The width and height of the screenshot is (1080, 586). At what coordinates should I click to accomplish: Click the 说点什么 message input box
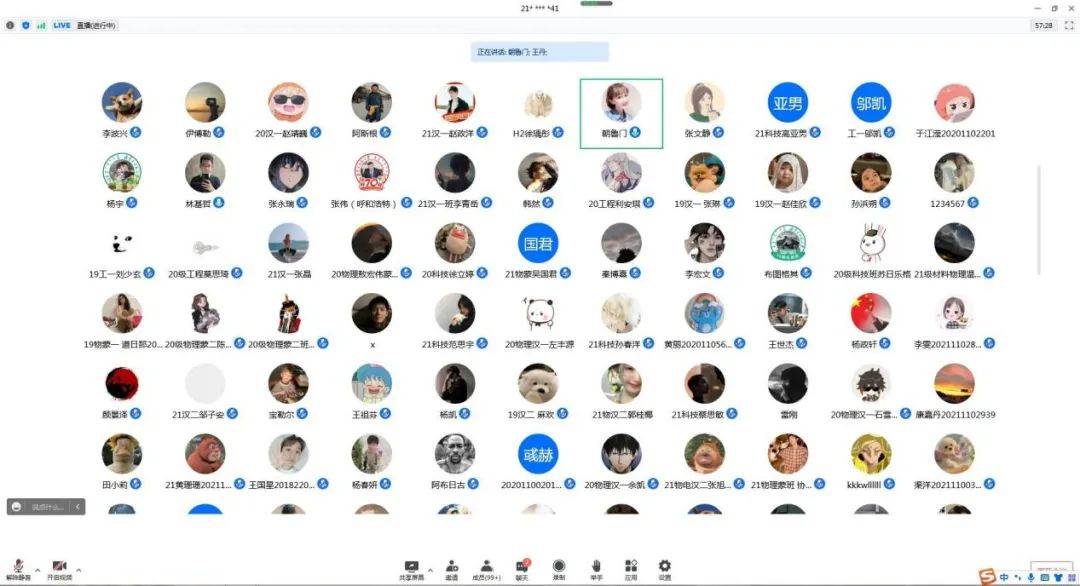[x=42, y=507]
